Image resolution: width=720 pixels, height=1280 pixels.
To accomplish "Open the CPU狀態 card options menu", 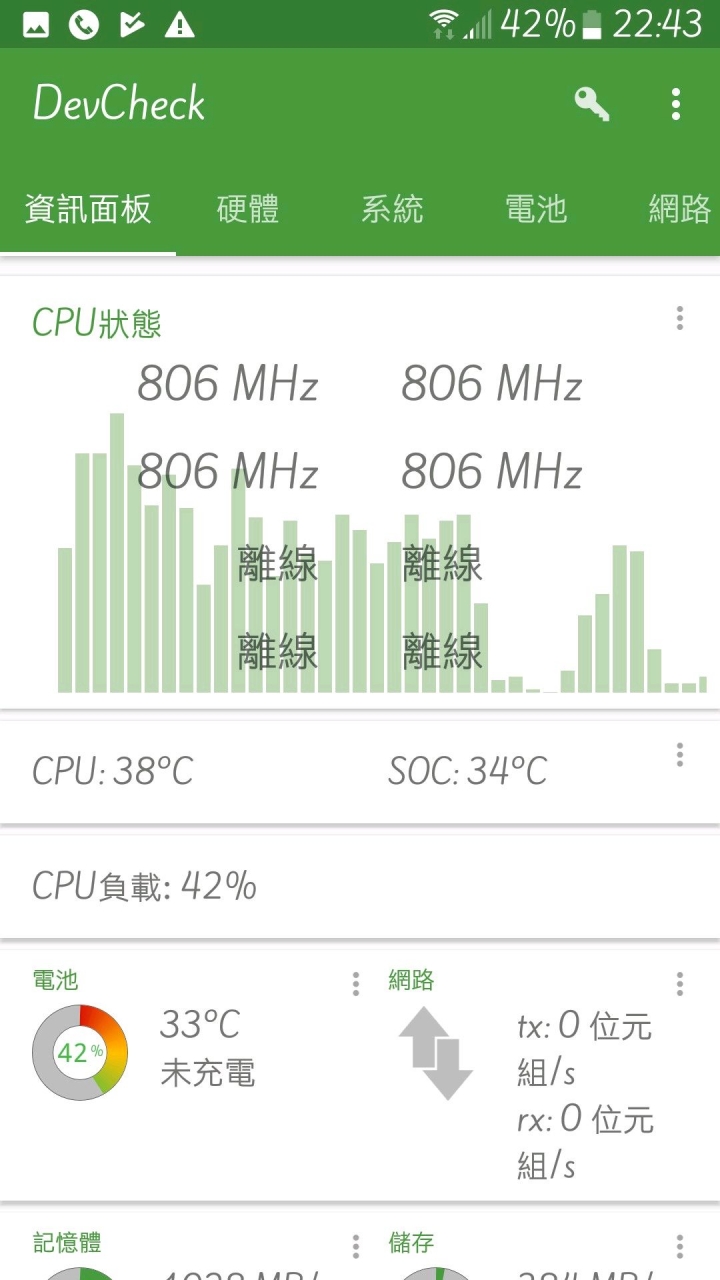I will coord(680,318).
